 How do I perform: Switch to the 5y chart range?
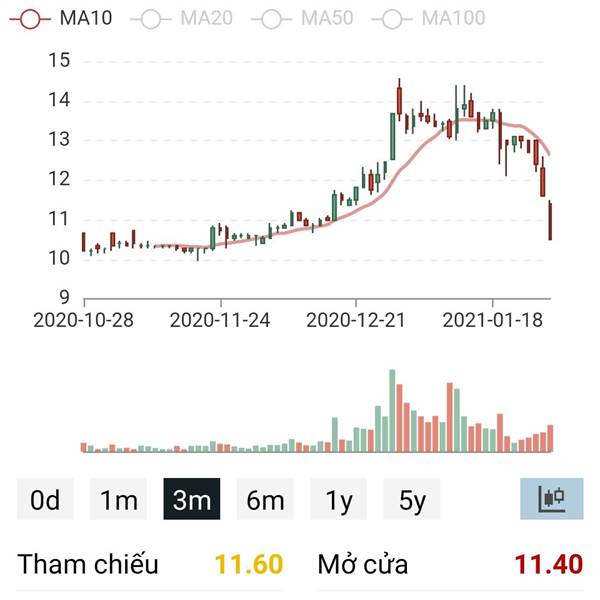click(412, 499)
